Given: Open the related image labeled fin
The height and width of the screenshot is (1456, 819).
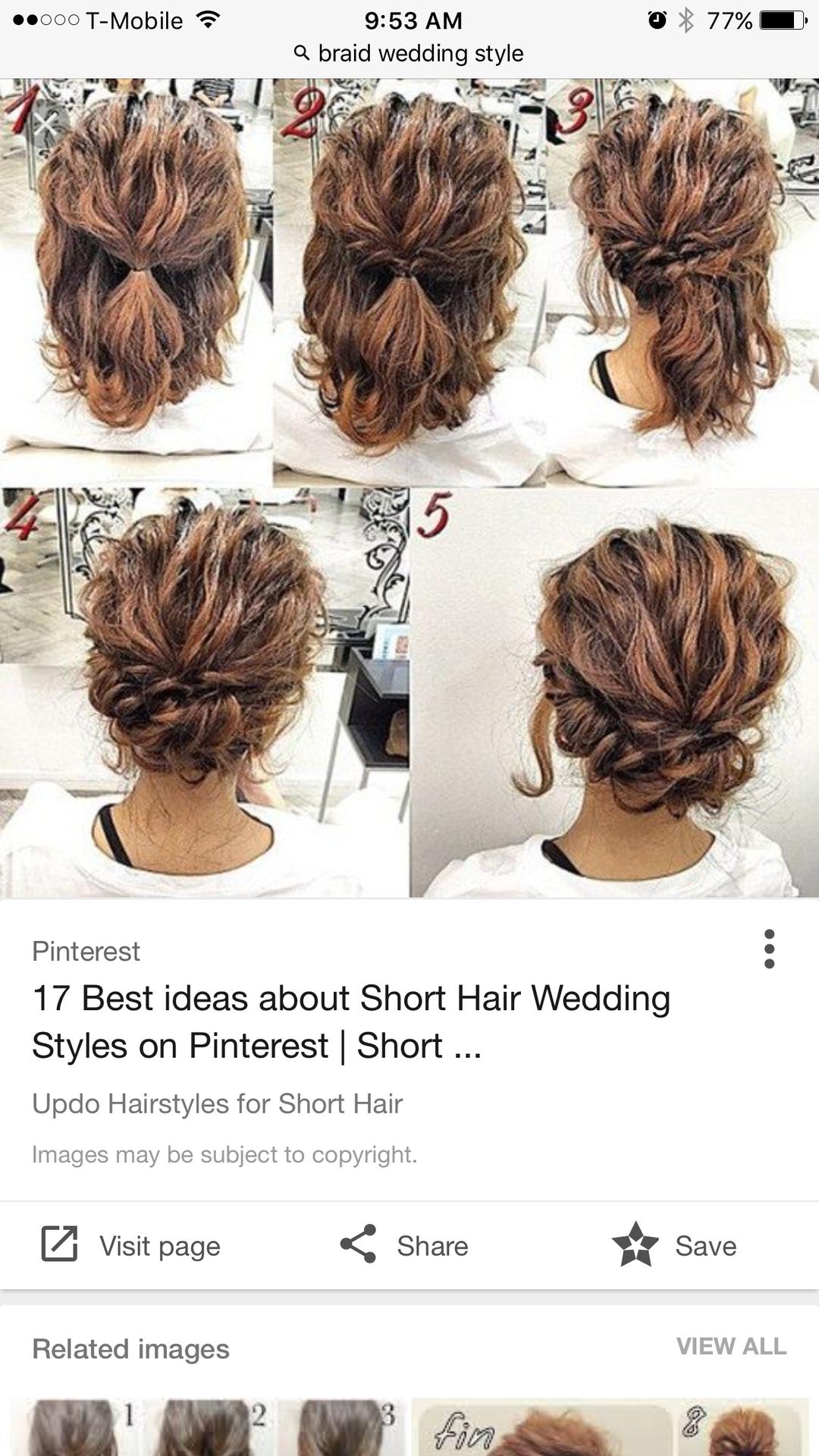Looking at the screenshot, I should coord(610,1427).
